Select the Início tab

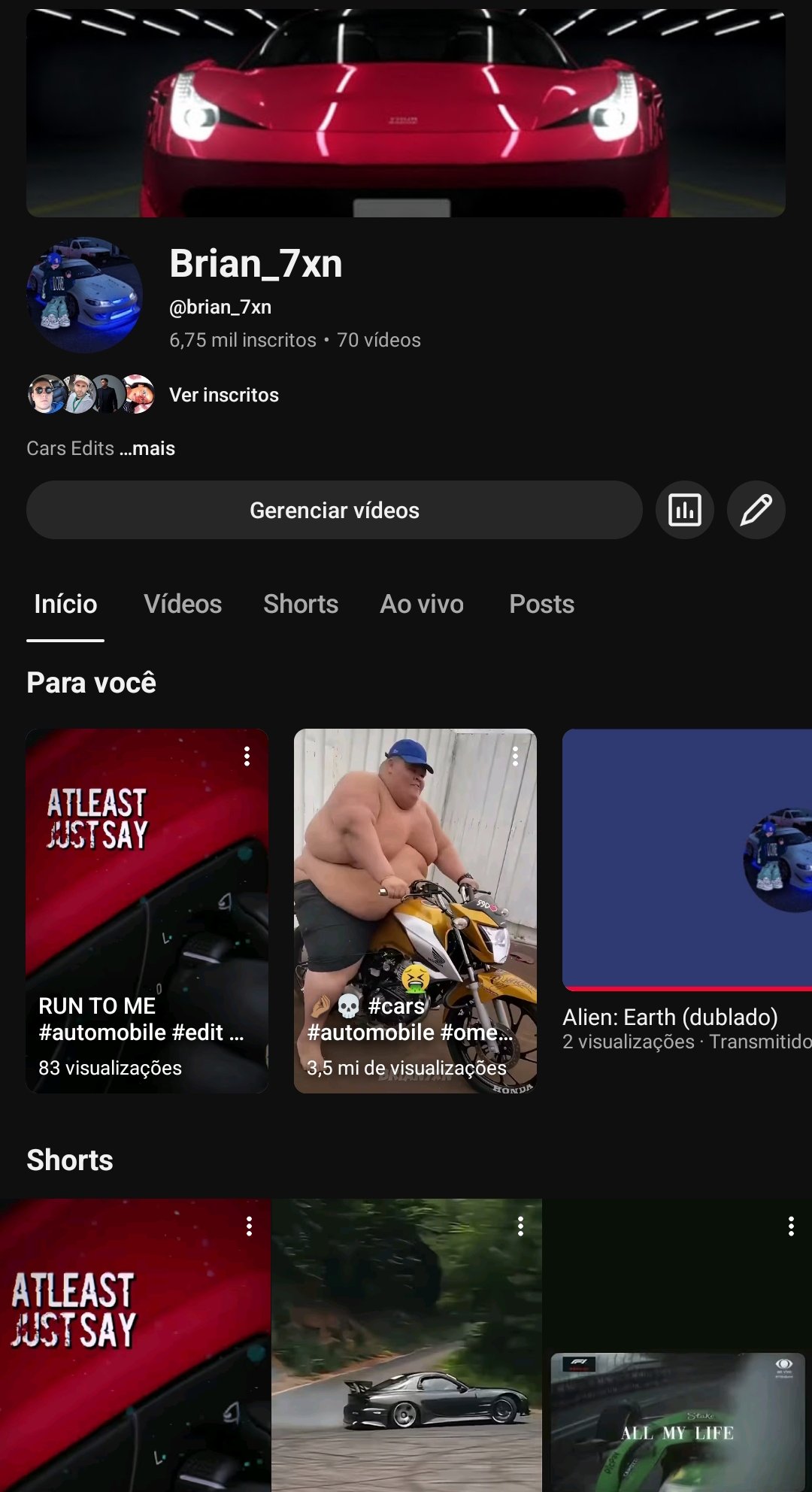[x=65, y=604]
